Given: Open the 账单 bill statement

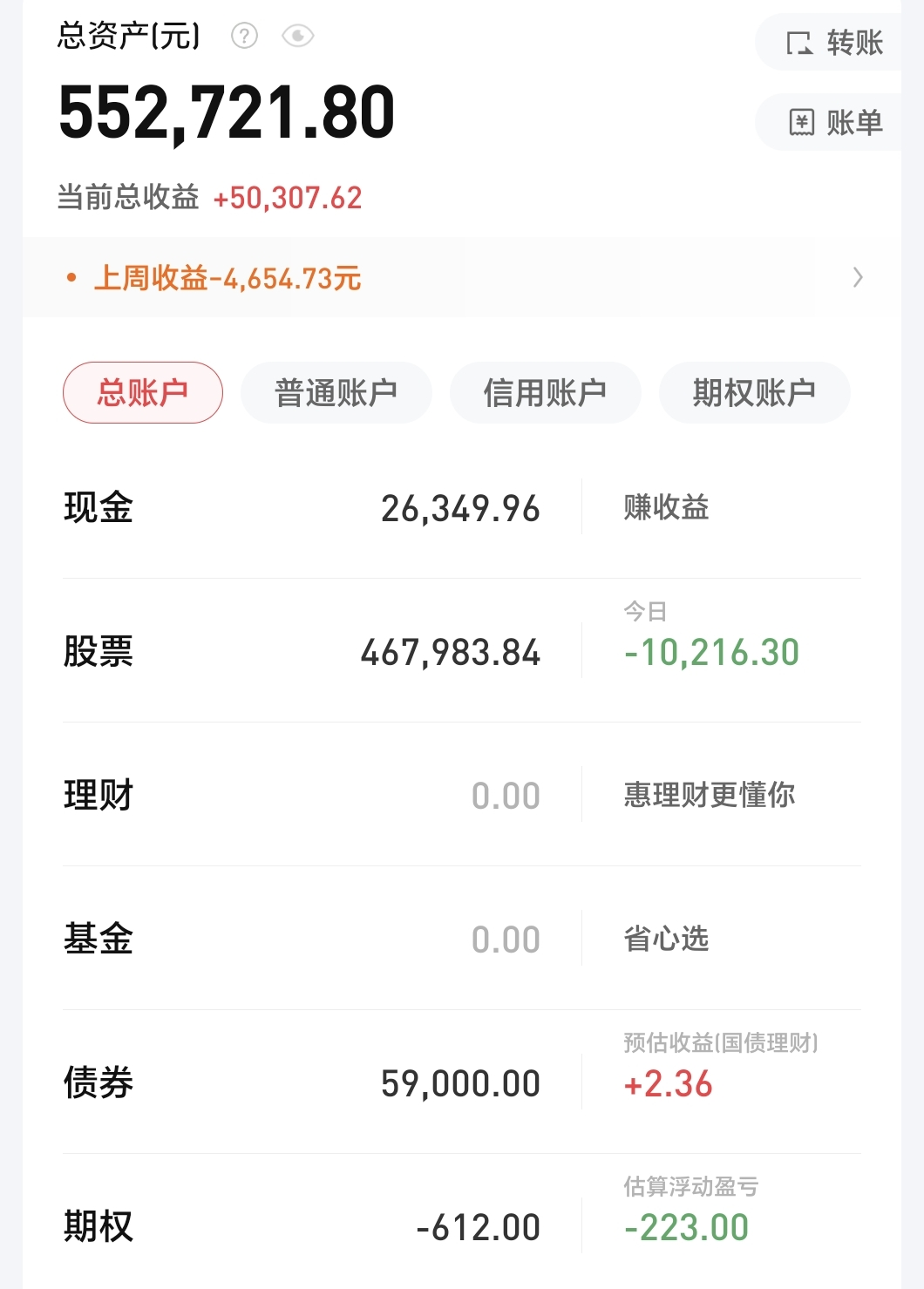Looking at the screenshot, I should [x=833, y=122].
